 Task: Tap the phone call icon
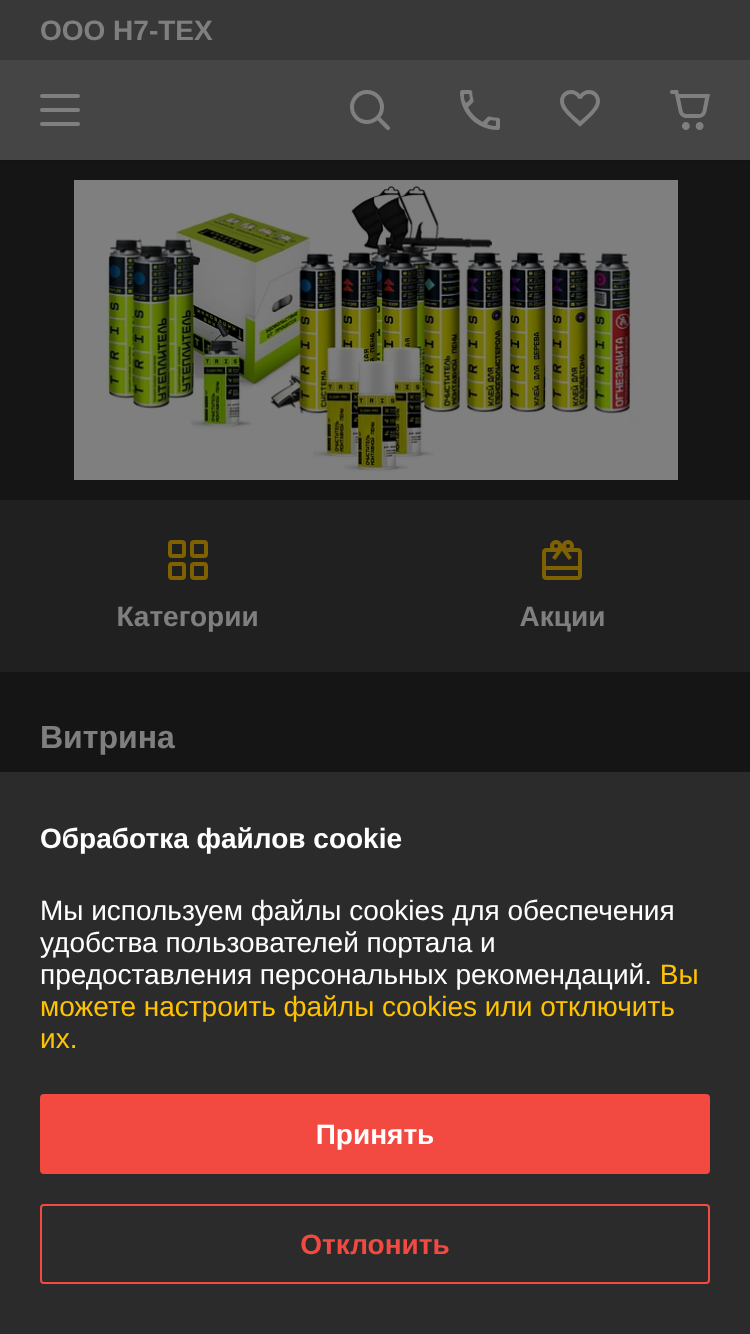[x=480, y=110]
